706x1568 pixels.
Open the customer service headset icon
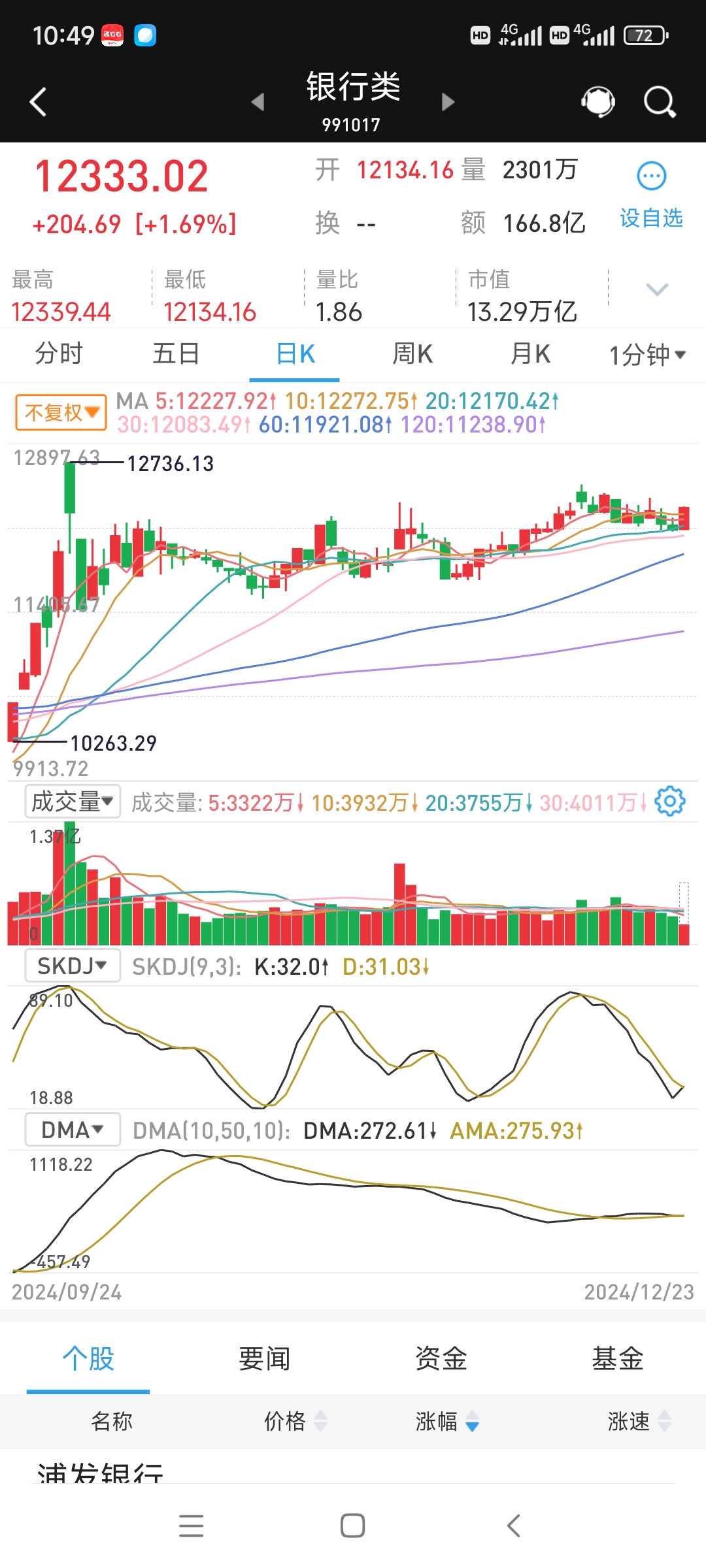coord(596,101)
